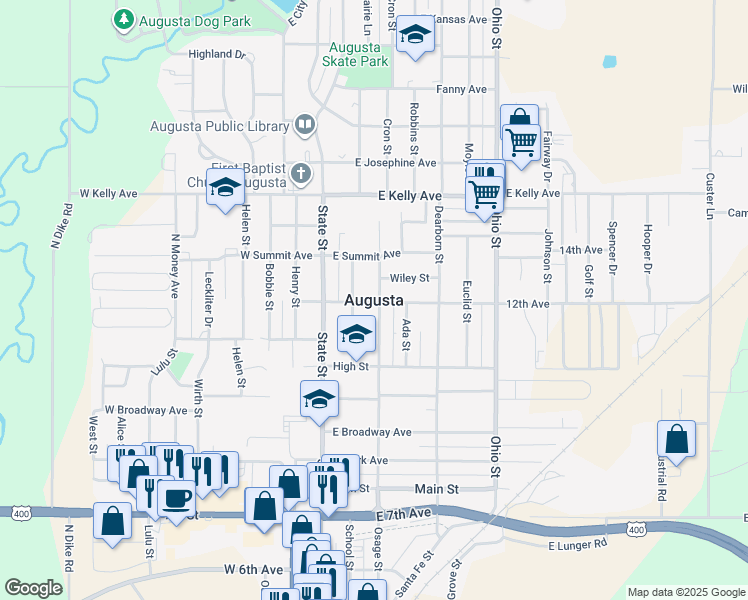Tap the Augusta Dog Park tree icon
Image resolution: width=748 pixels, height=600 pixels.
pos(123,19)
